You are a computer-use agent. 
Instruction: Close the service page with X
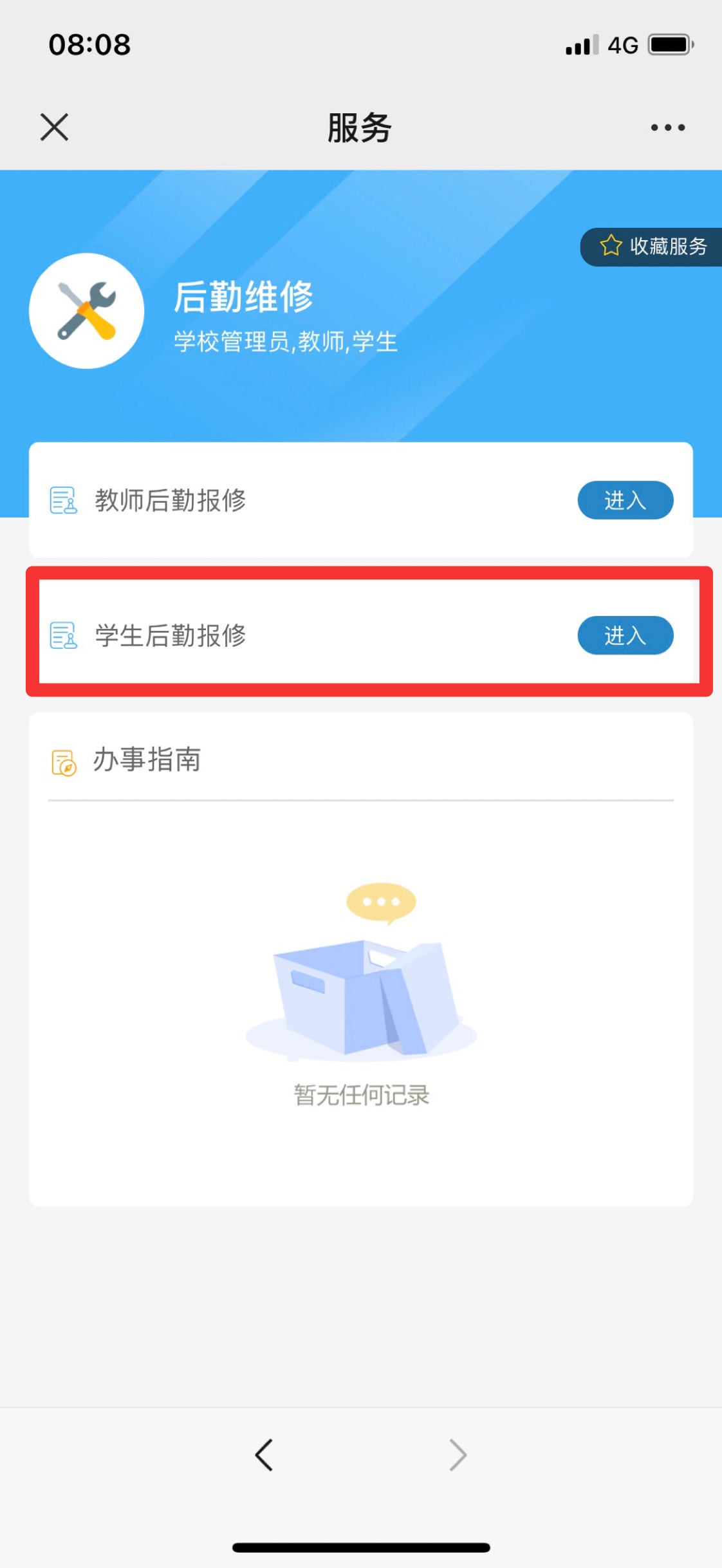(x=54, y=127)
